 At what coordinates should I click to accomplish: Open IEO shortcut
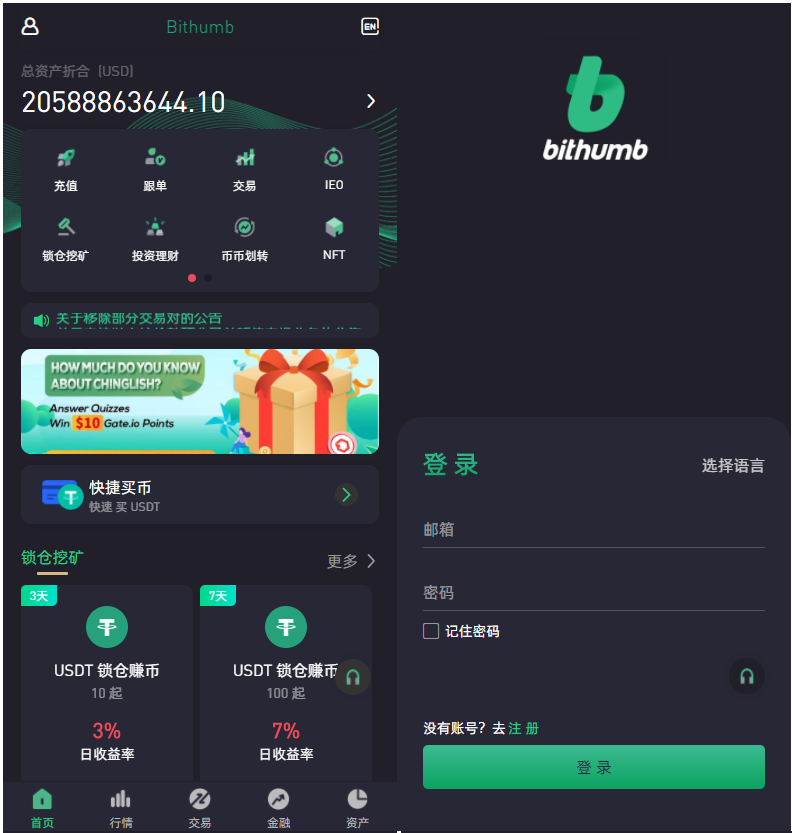[x=334, y=169]
